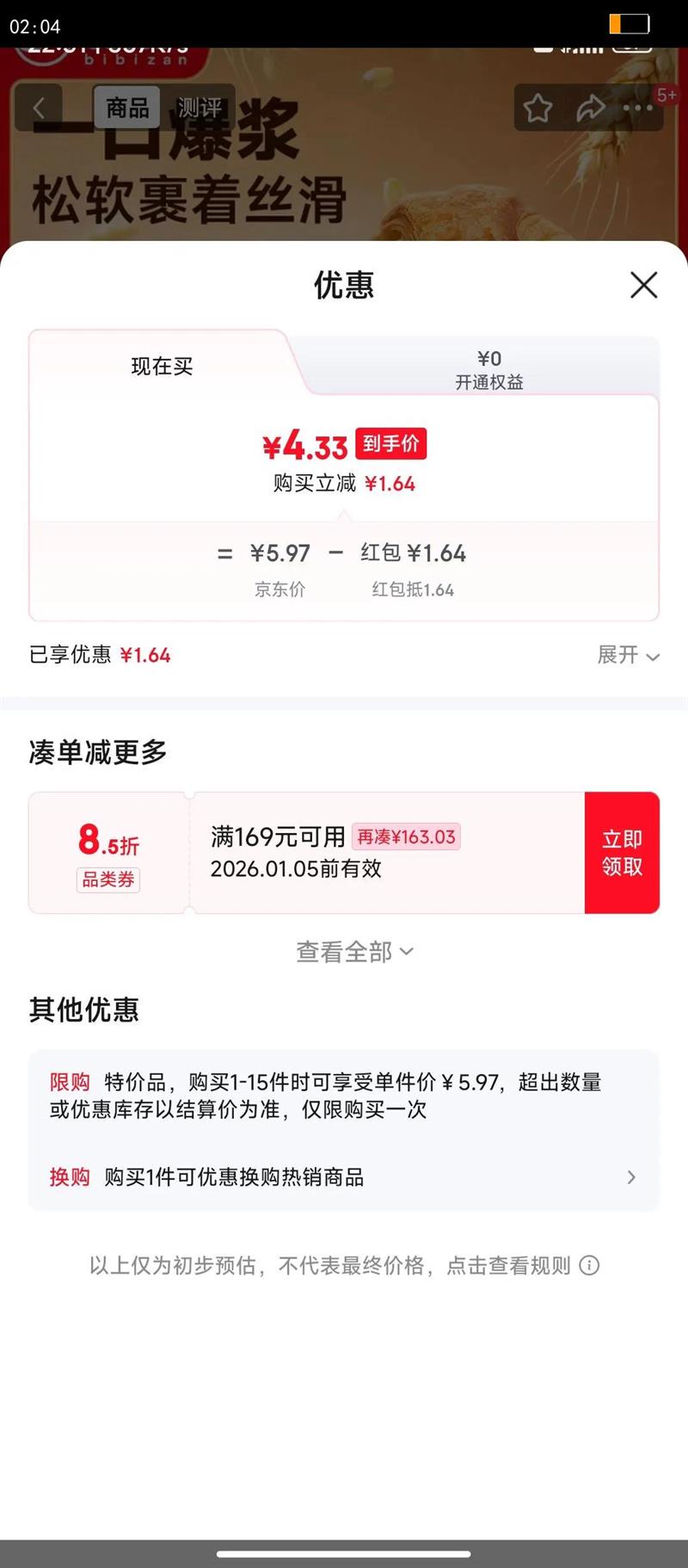Select the 商品 tab

point(127,108)
